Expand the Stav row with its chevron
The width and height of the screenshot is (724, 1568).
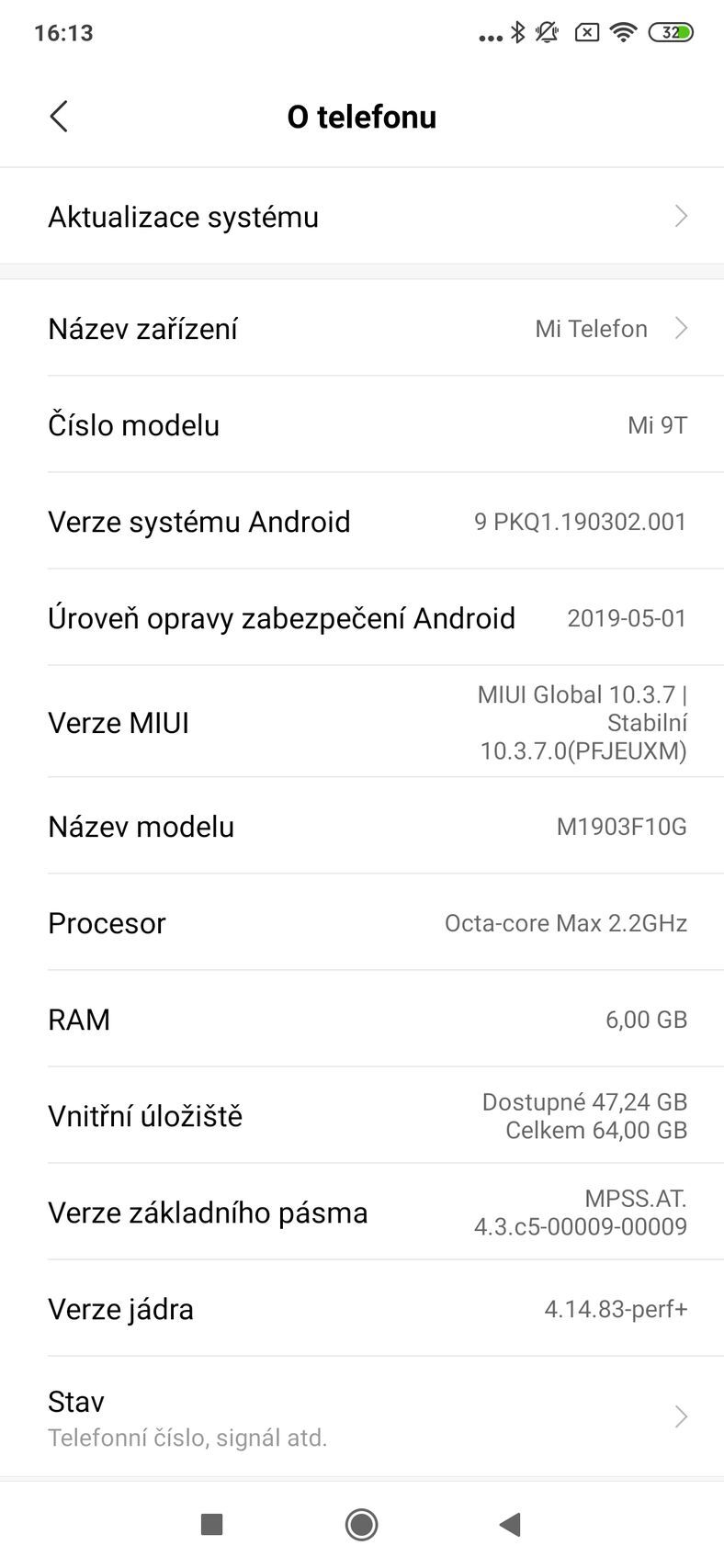click(x=680, y=1416)
